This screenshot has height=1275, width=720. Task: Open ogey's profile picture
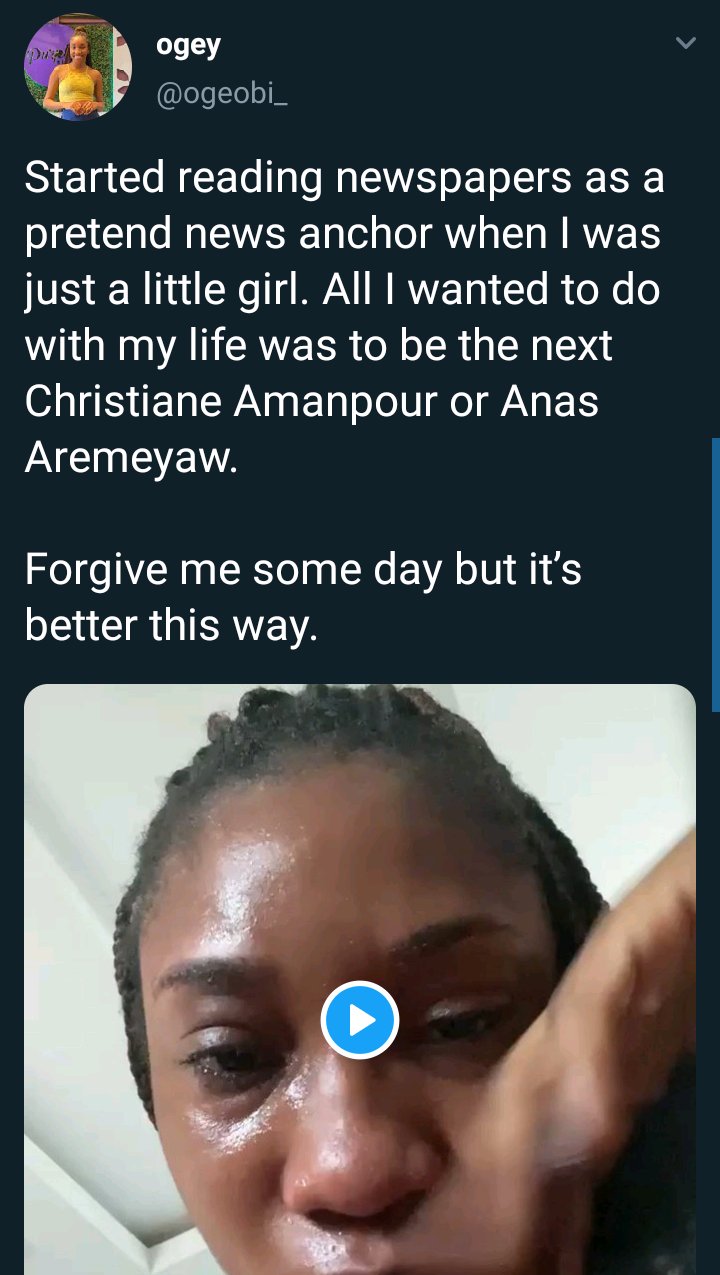[78, 68]
